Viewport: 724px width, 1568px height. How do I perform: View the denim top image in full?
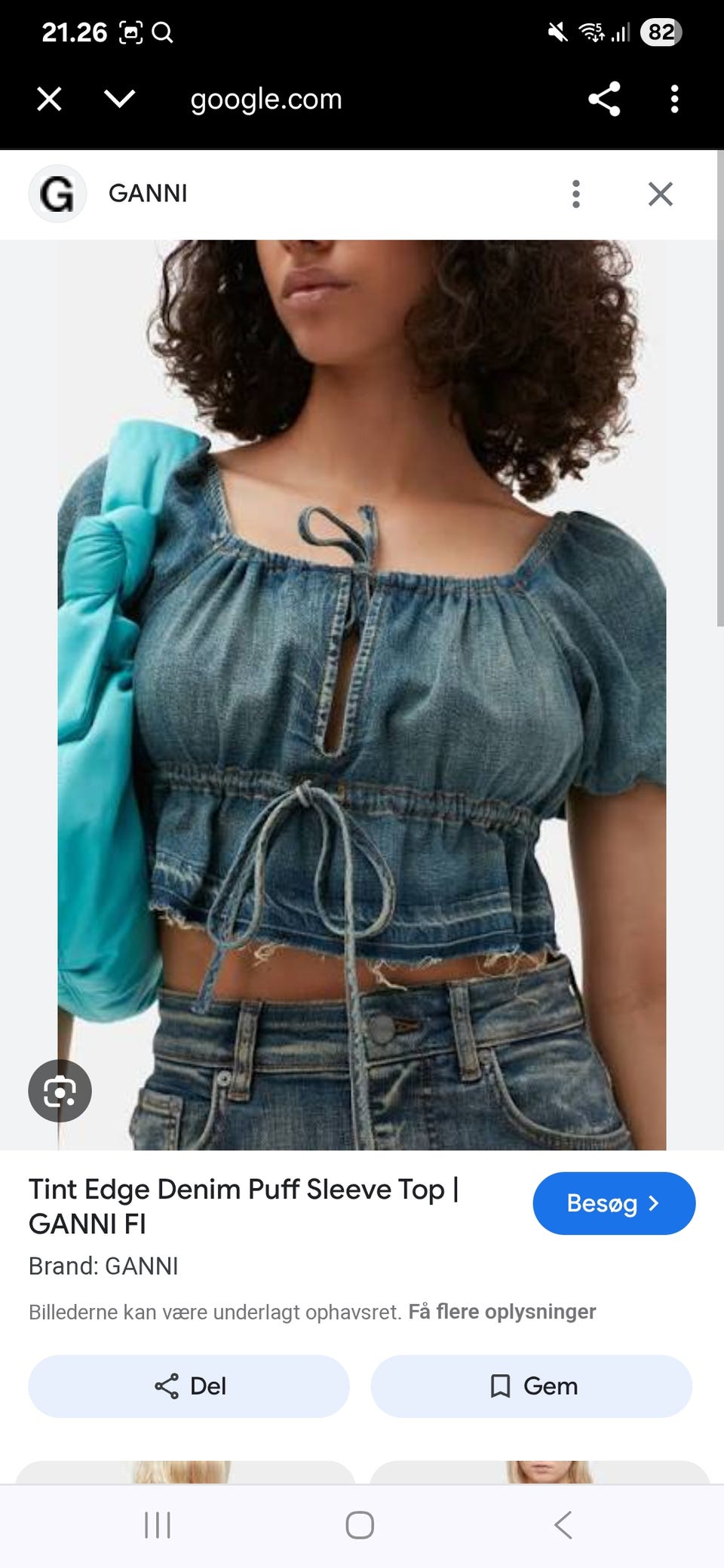coord(362,694)
